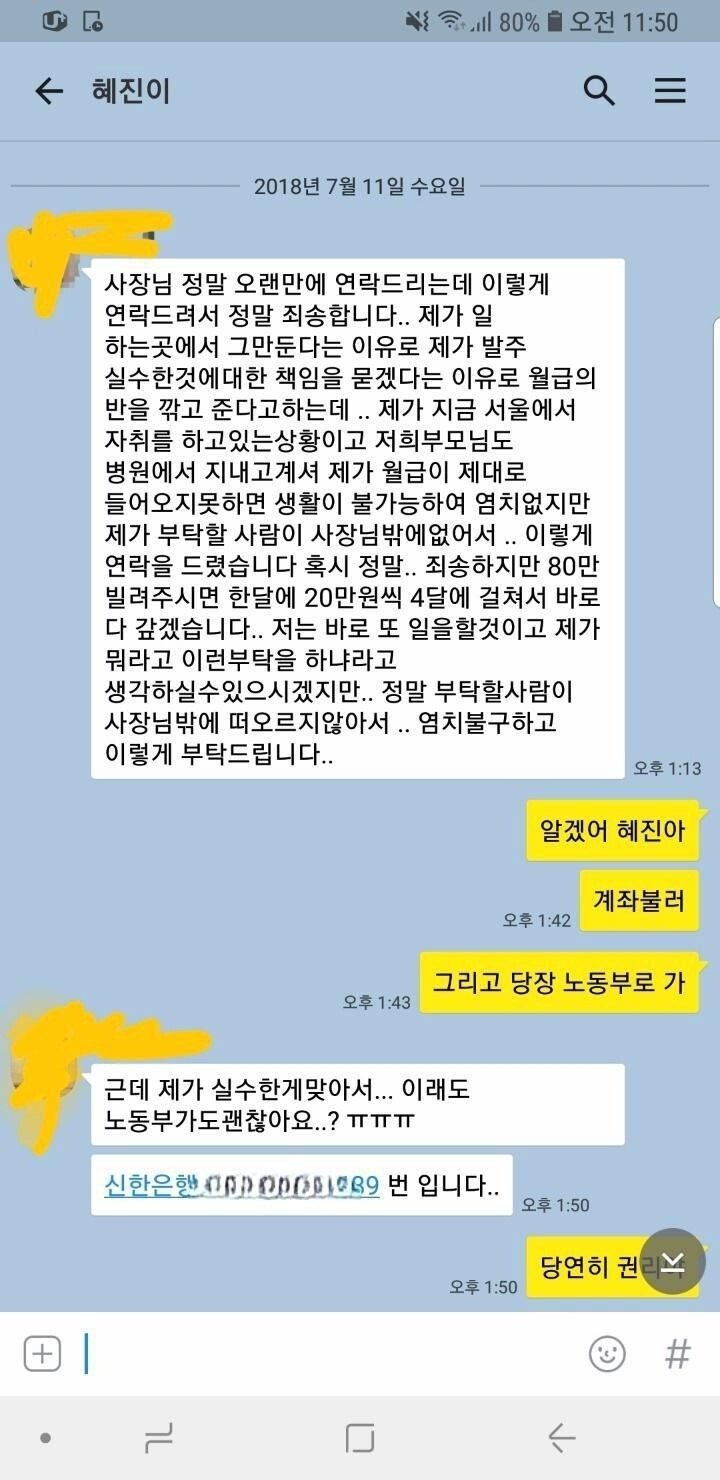This screenshot has height=1480, width=720.
Task: Focus the message input field
Action: tap(330, 1354)
